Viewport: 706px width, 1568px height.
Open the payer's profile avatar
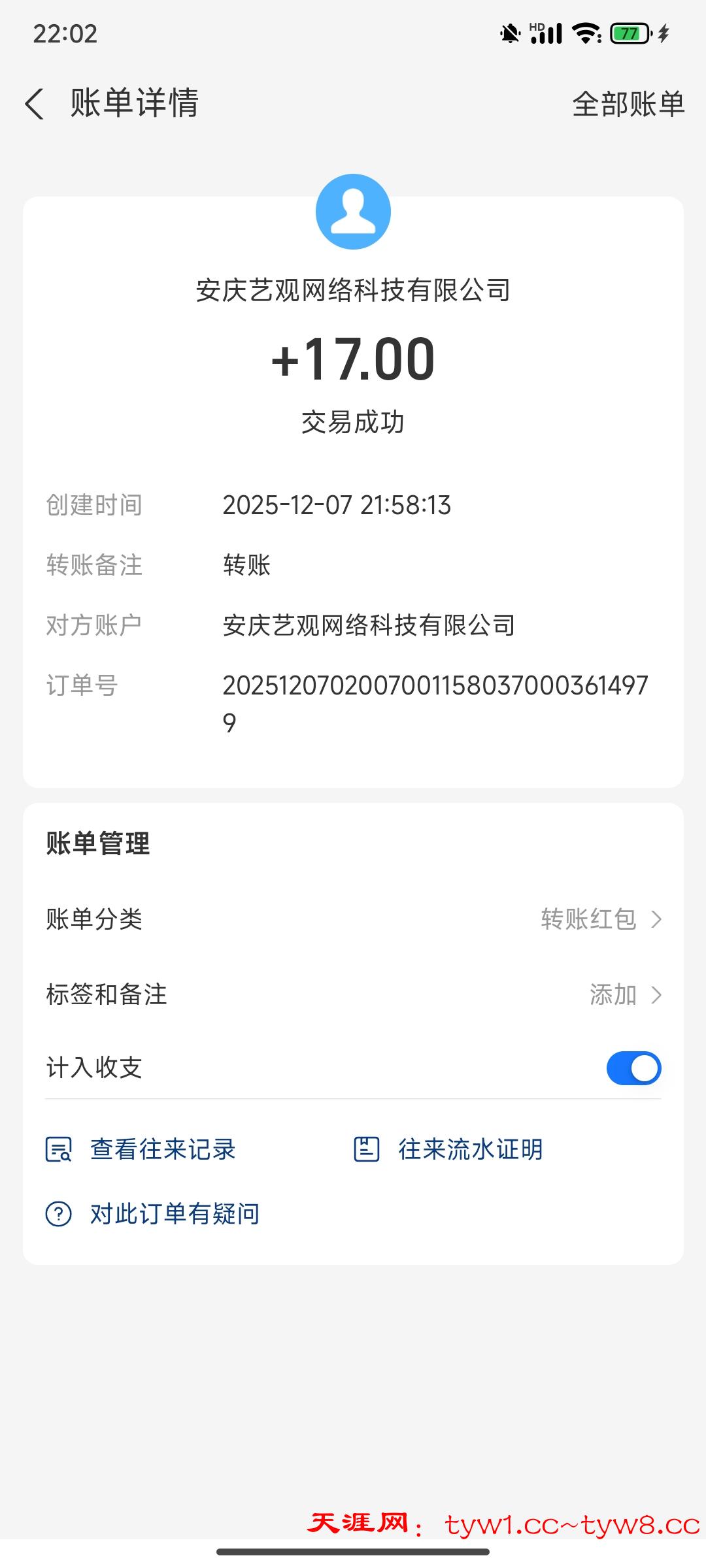tap(353, 212)
